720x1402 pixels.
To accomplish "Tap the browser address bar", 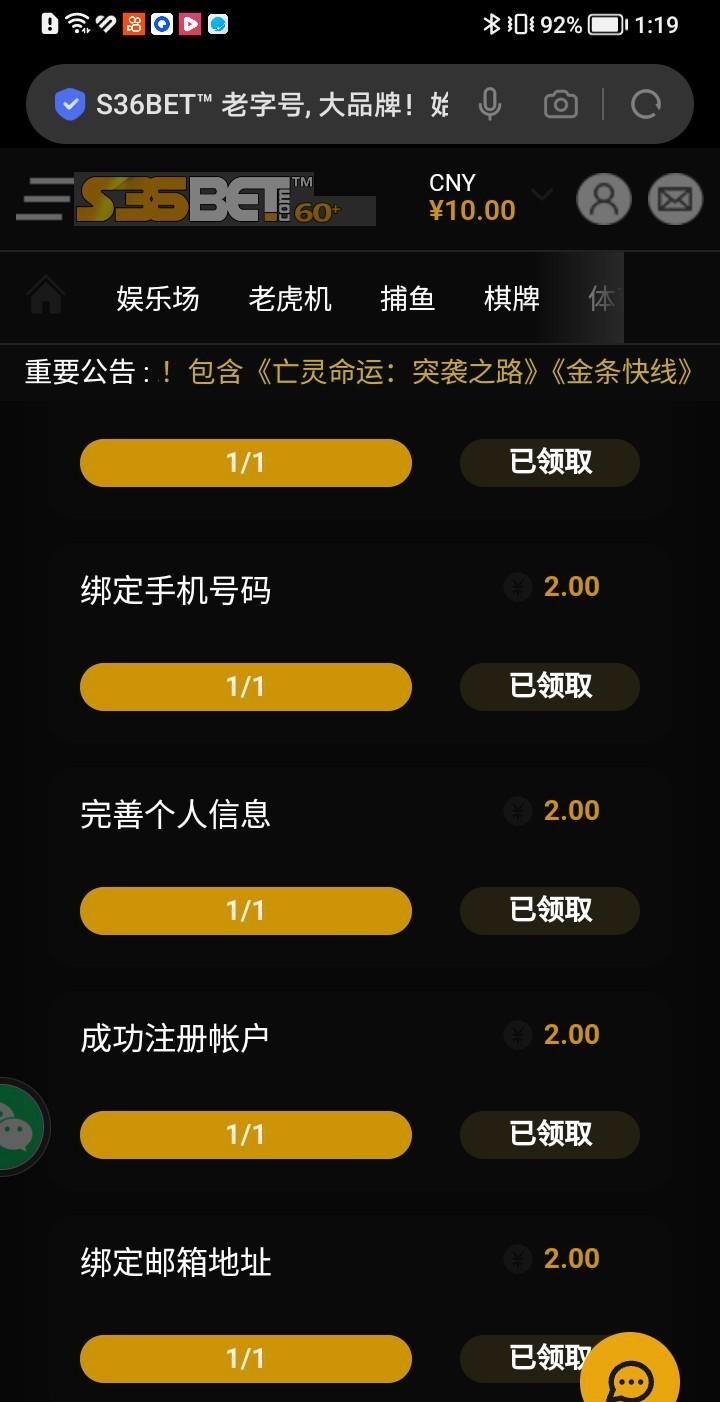I will [270, 104].
